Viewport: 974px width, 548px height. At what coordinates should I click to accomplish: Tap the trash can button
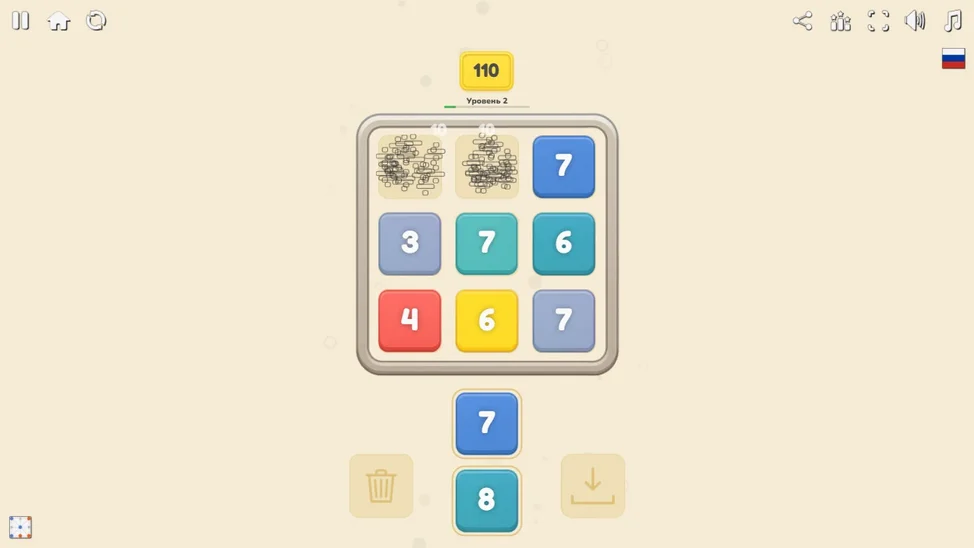click(381, 487)
